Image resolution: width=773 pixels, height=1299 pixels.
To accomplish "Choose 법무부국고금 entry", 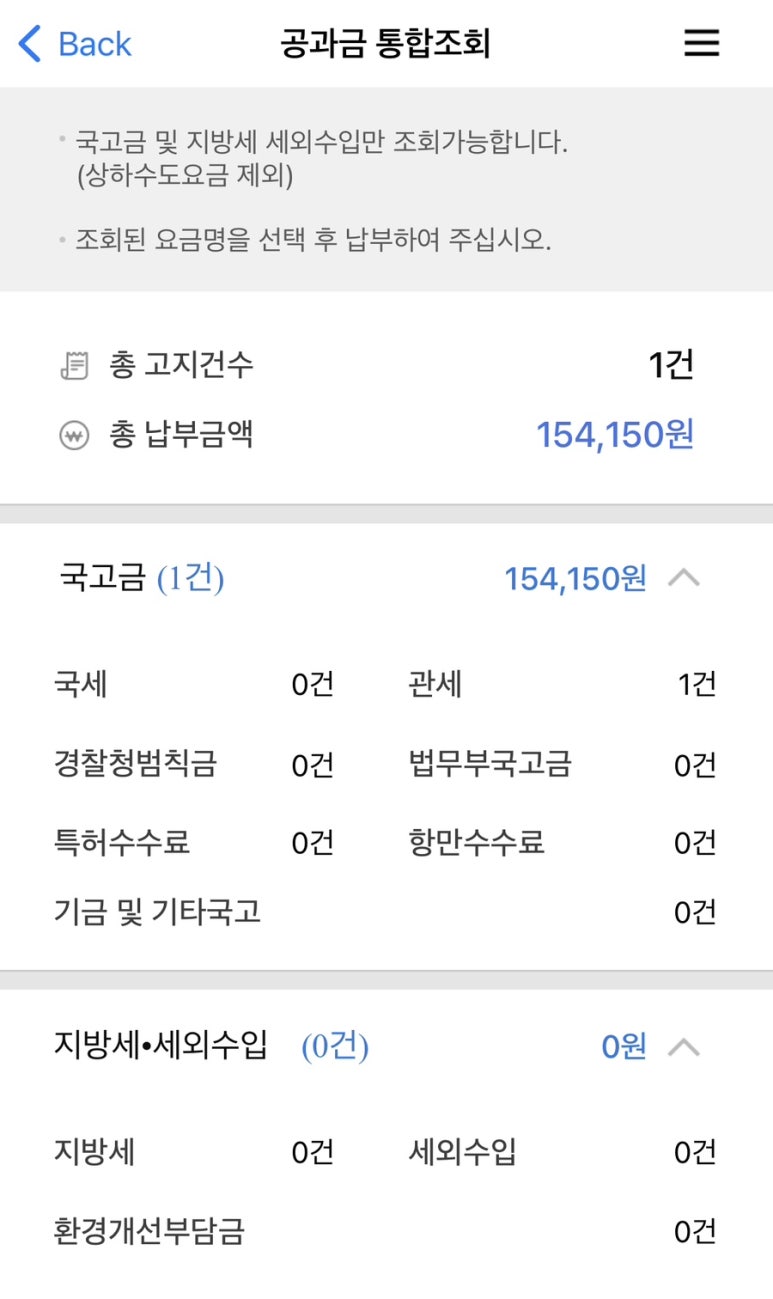I will tap(562, 765).
